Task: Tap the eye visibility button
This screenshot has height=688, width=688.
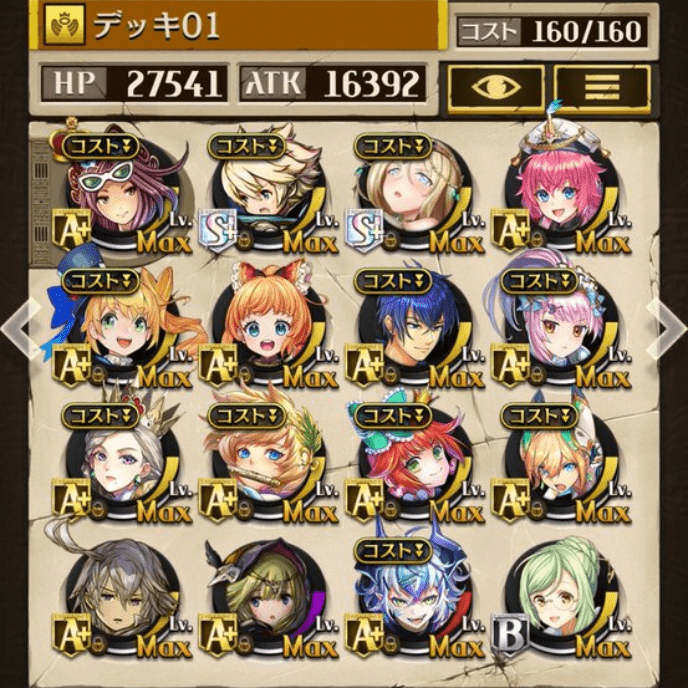Action: point(495,87)
